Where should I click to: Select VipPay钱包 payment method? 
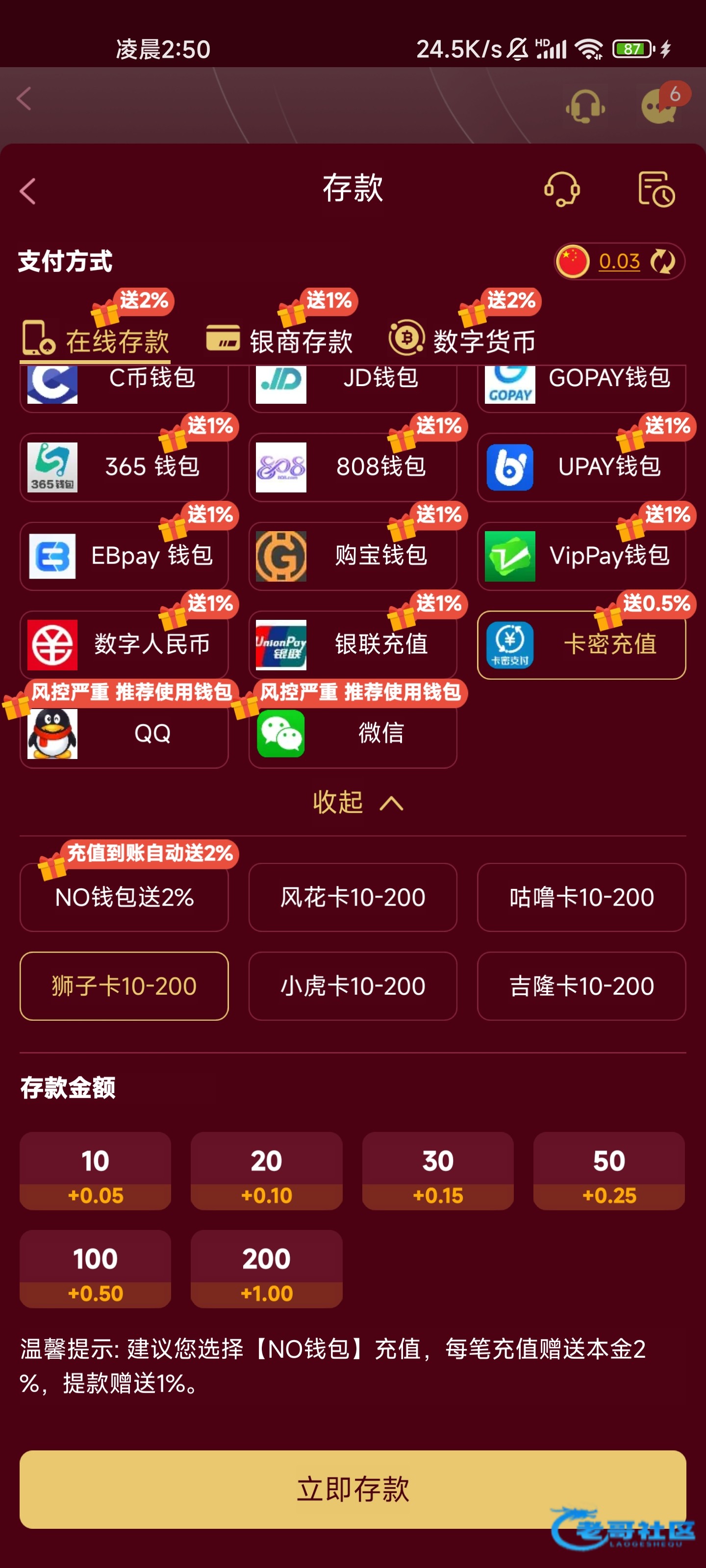(x=581, y=556)
